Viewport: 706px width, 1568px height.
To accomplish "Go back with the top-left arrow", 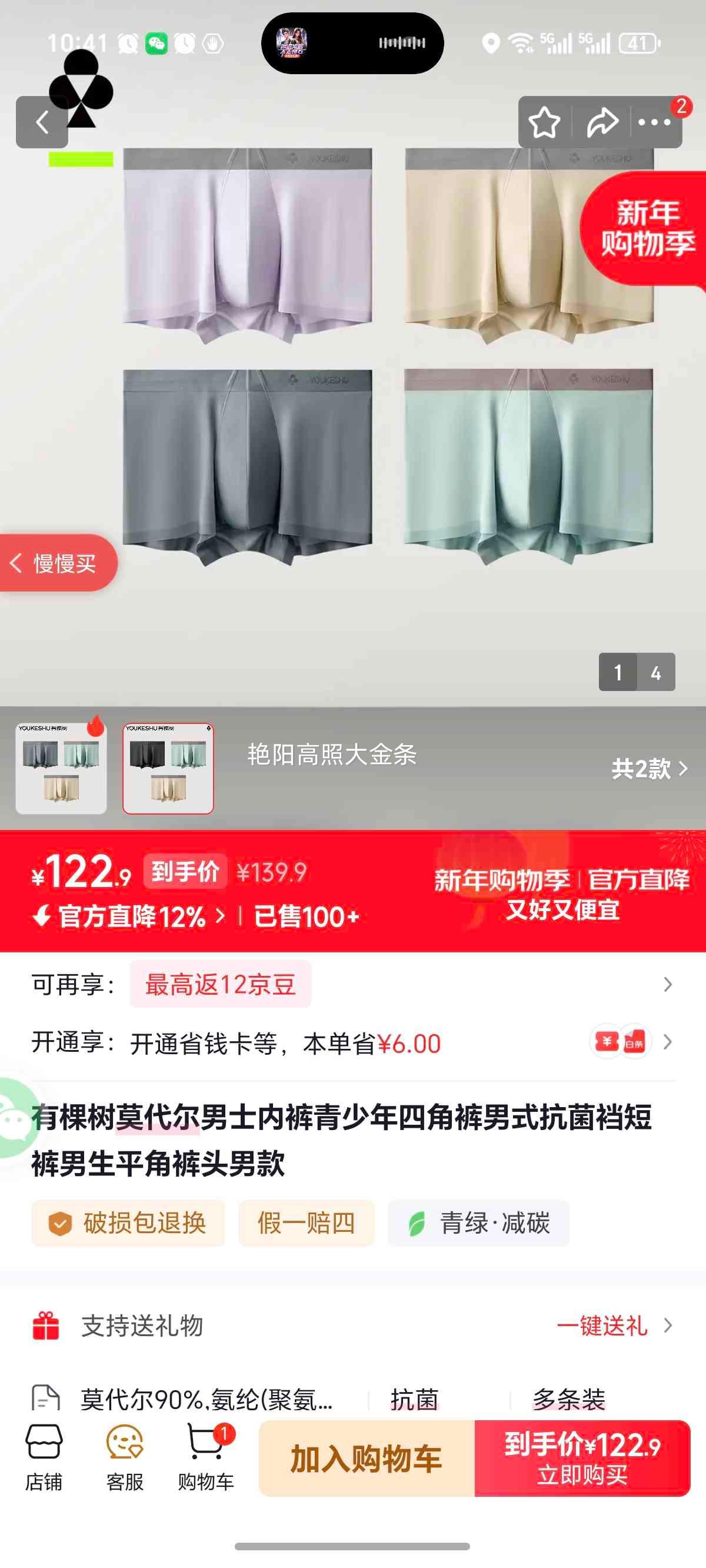I will [41, 122].
